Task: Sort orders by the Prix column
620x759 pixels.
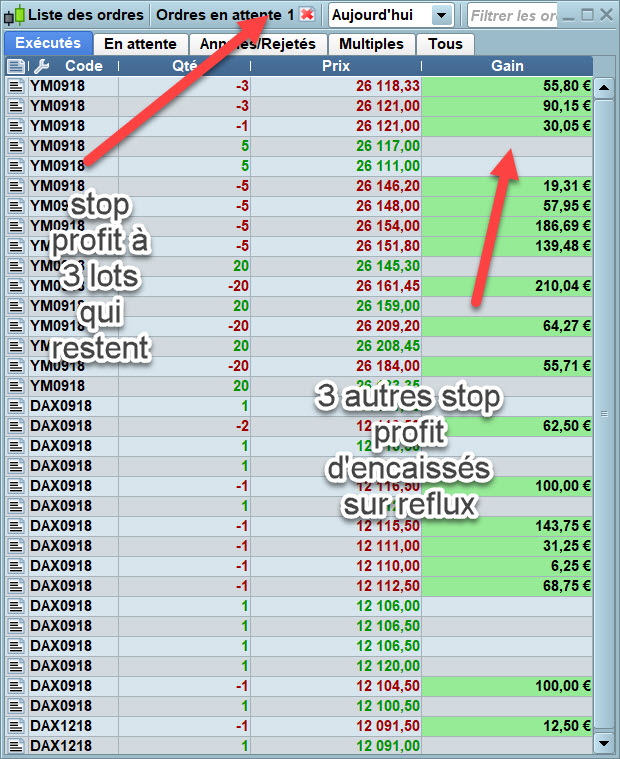Action: (336, 66)
